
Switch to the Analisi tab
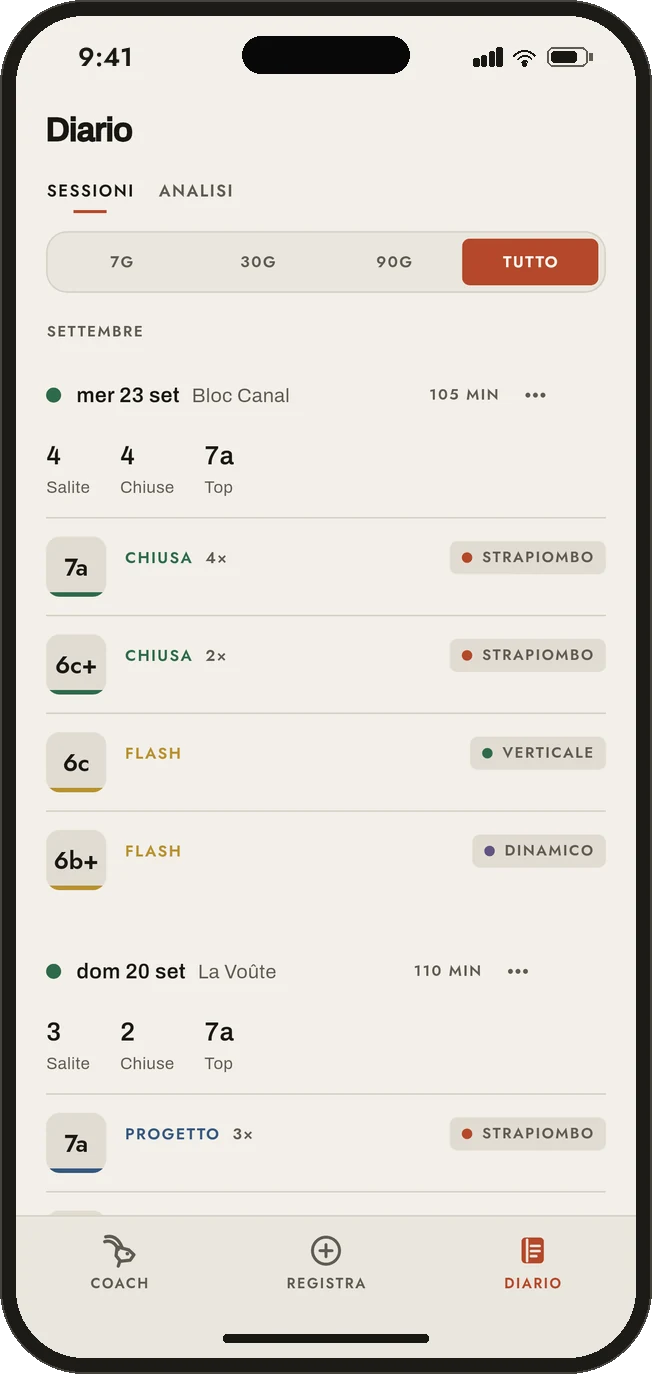point(196,190)
